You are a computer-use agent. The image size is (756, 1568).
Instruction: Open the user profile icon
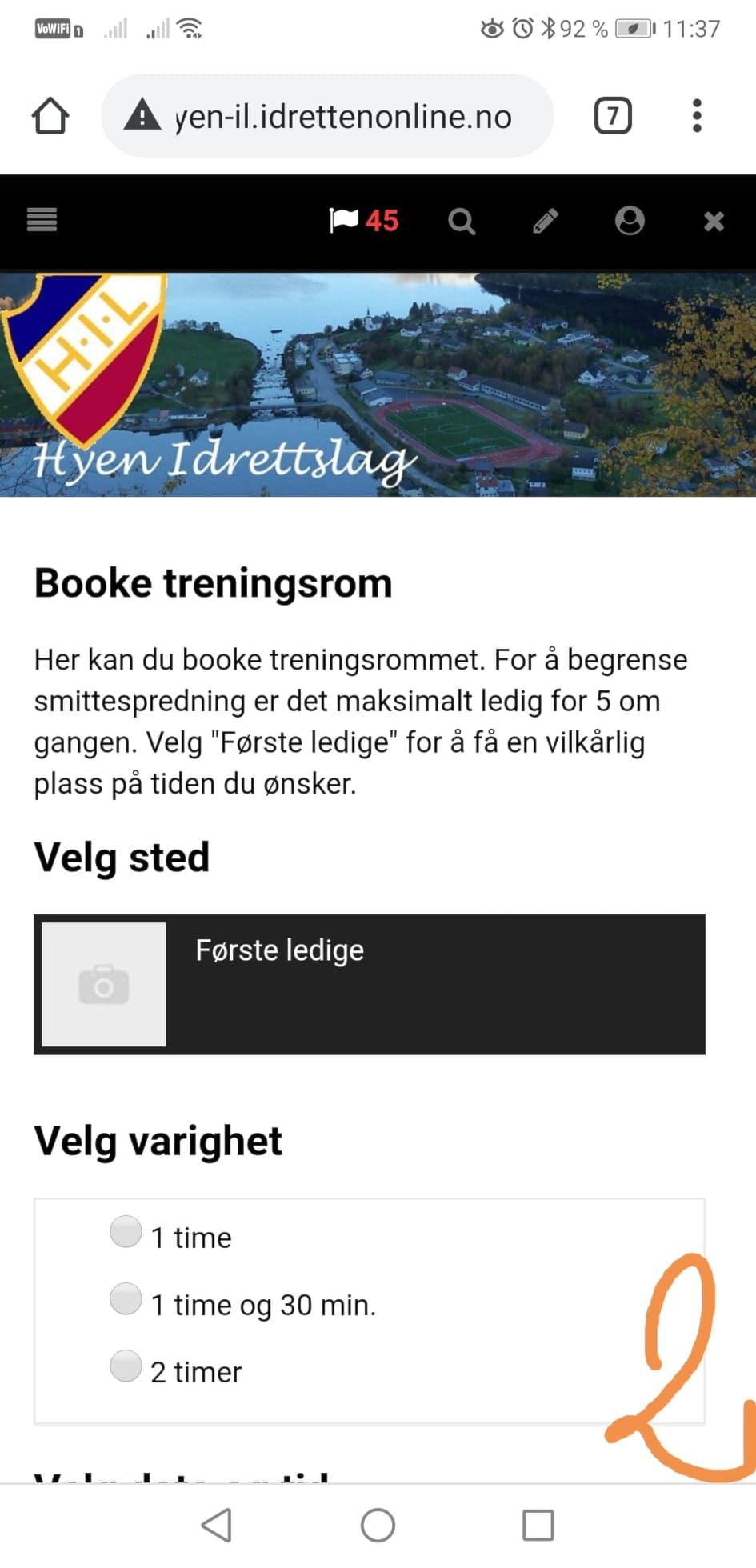click(630, 221)
